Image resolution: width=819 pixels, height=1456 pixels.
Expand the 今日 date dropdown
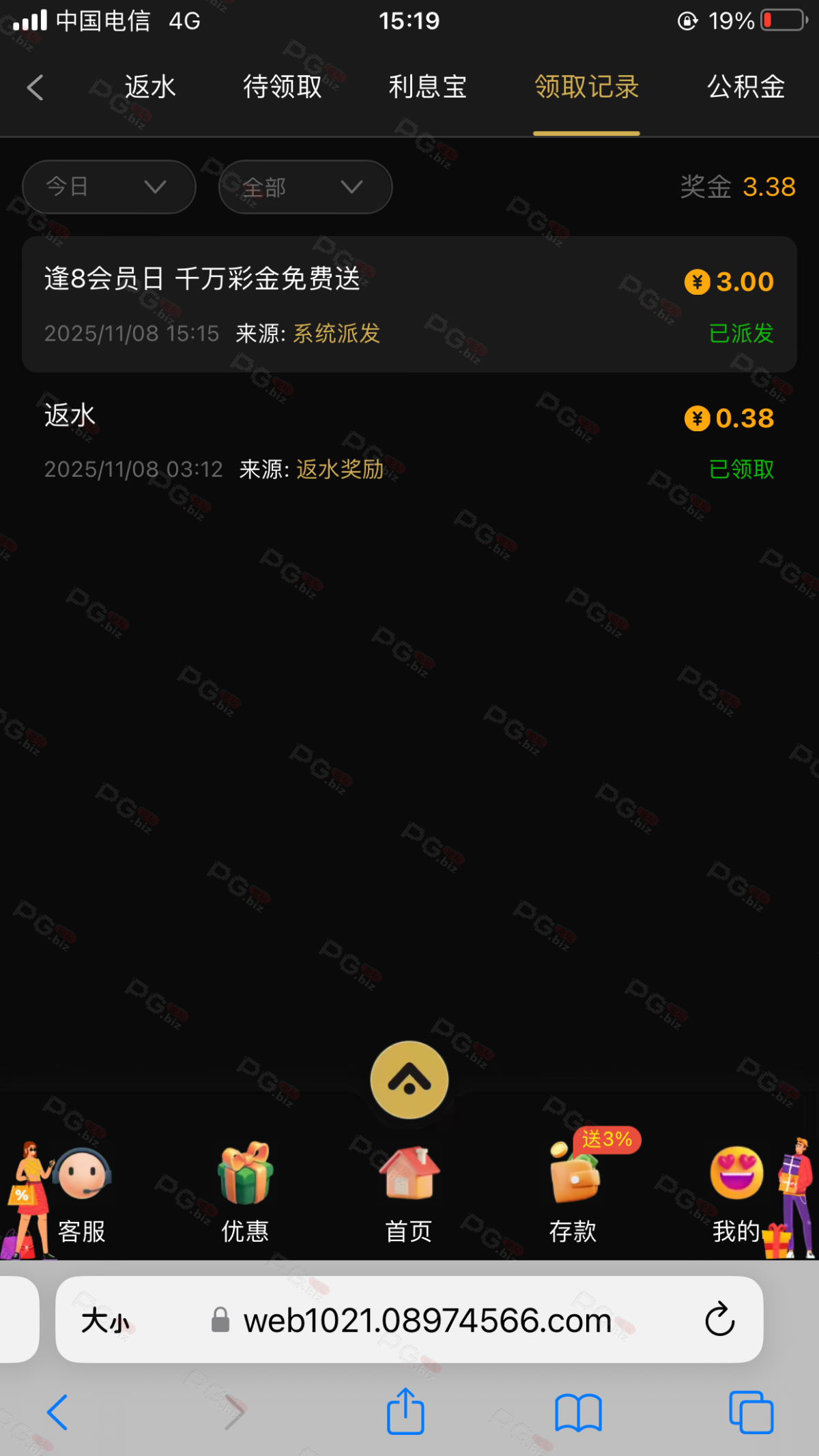coord(109,187)
